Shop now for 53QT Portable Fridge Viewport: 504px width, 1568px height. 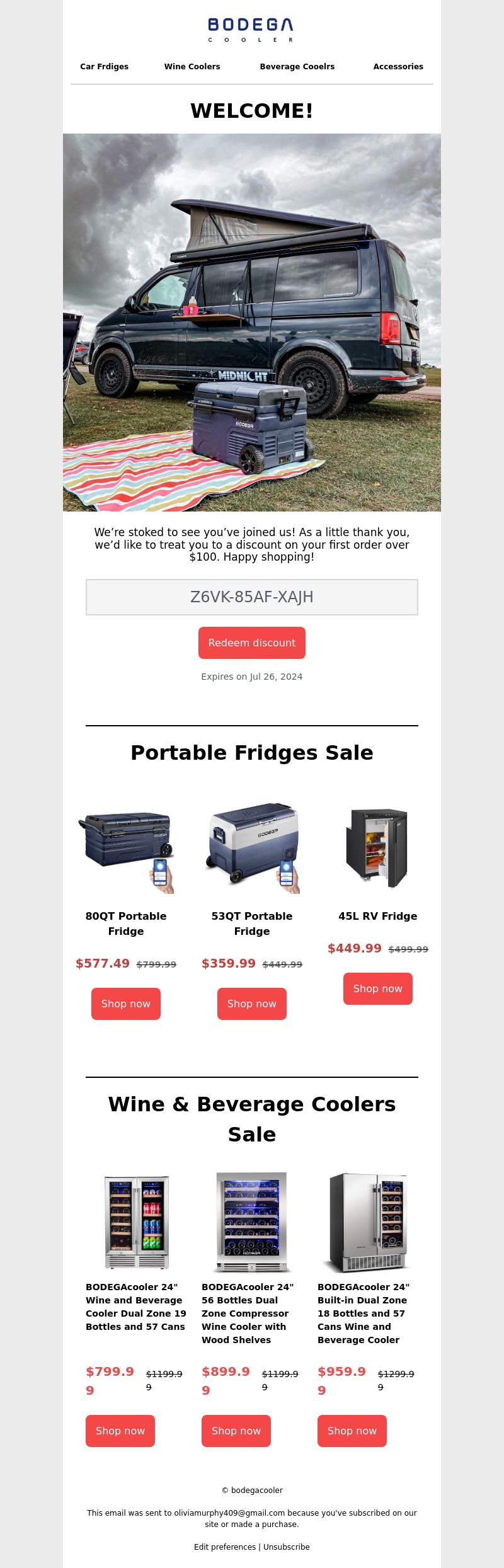[x=252, y=1004]
